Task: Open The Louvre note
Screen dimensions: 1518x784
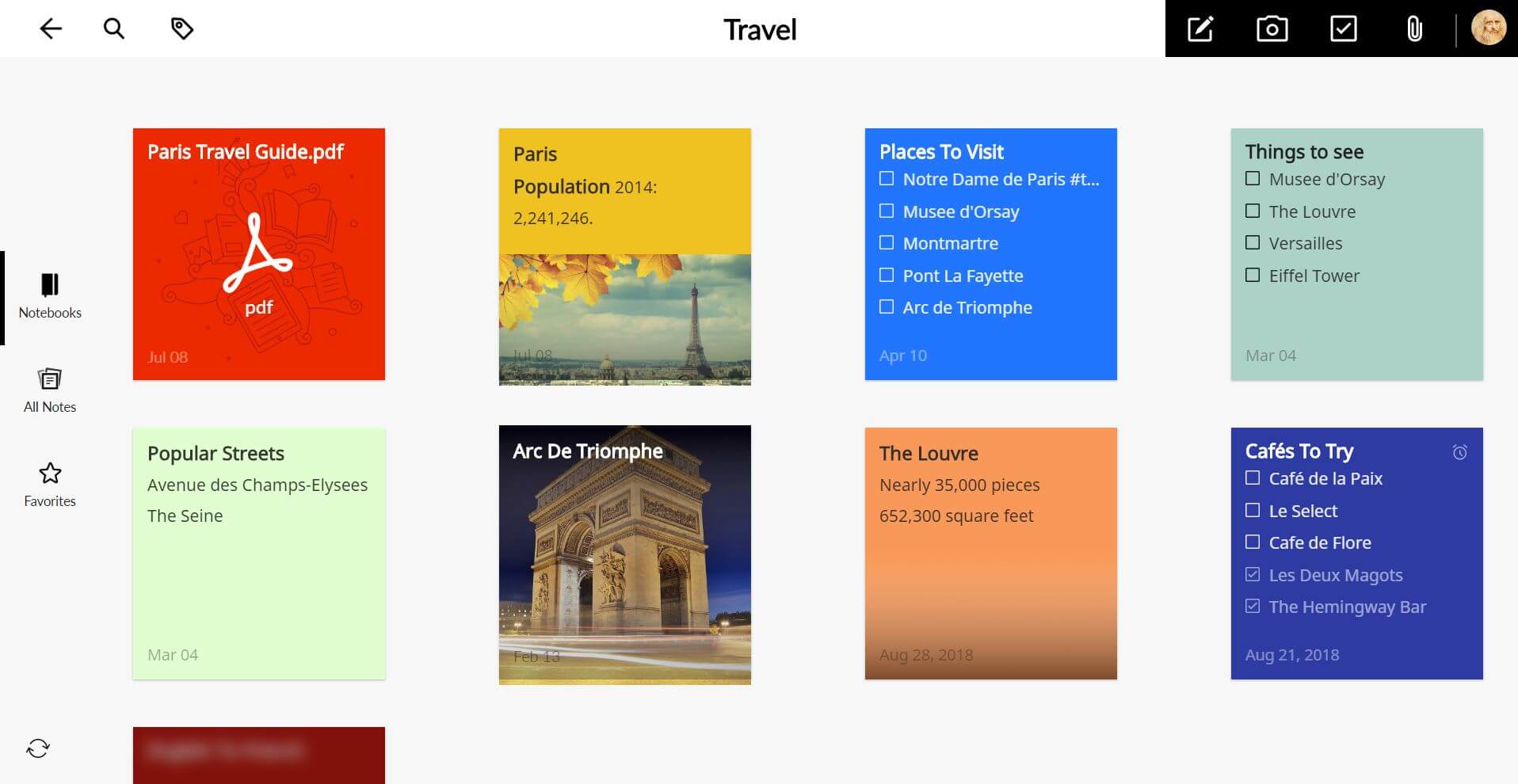Action: tap(990, 554)
